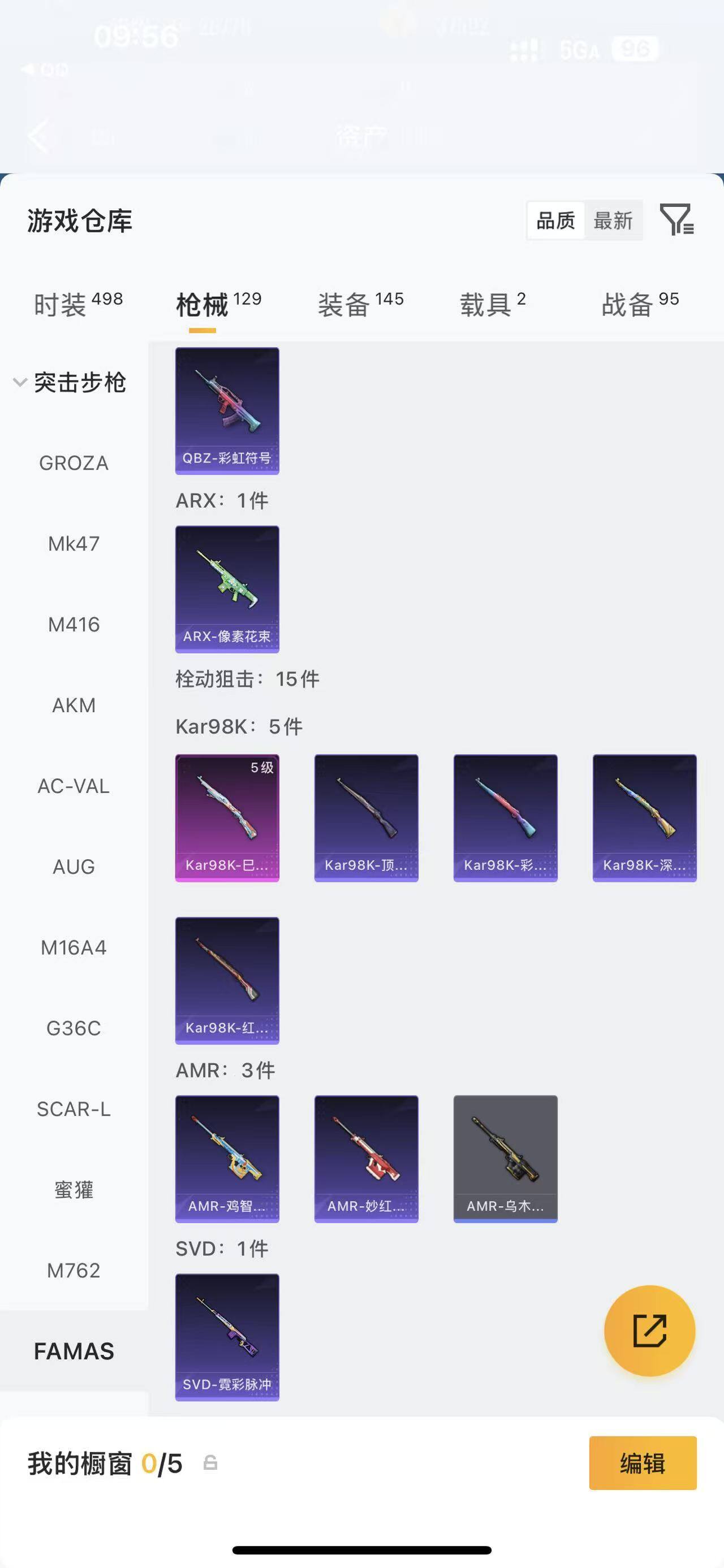Open the AMR-乌木 skin tile
This screenshot has width=724, height=1568.
(506, 1158)
